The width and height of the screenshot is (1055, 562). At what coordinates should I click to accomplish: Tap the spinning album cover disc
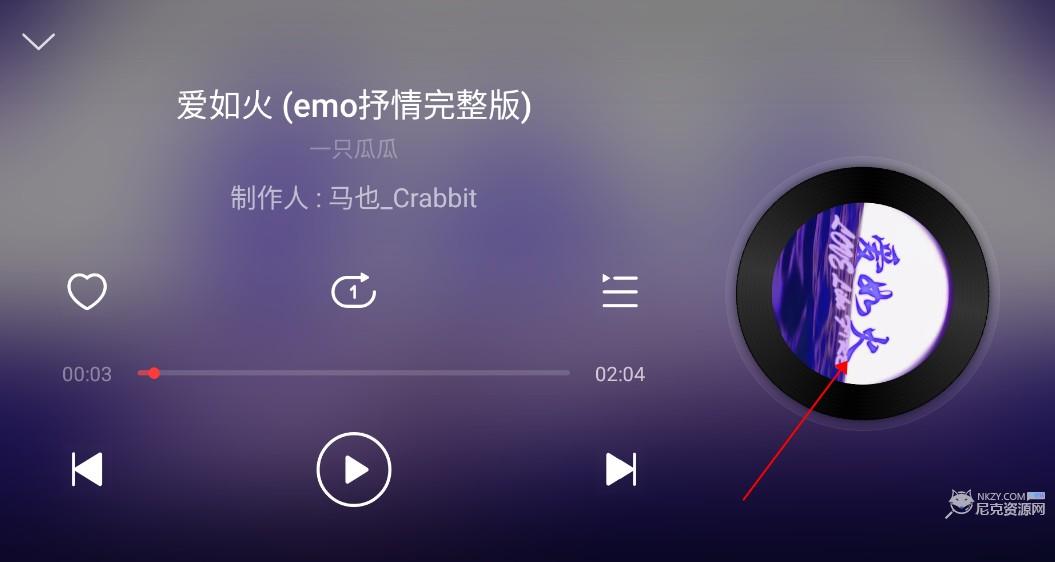point(862,293)
